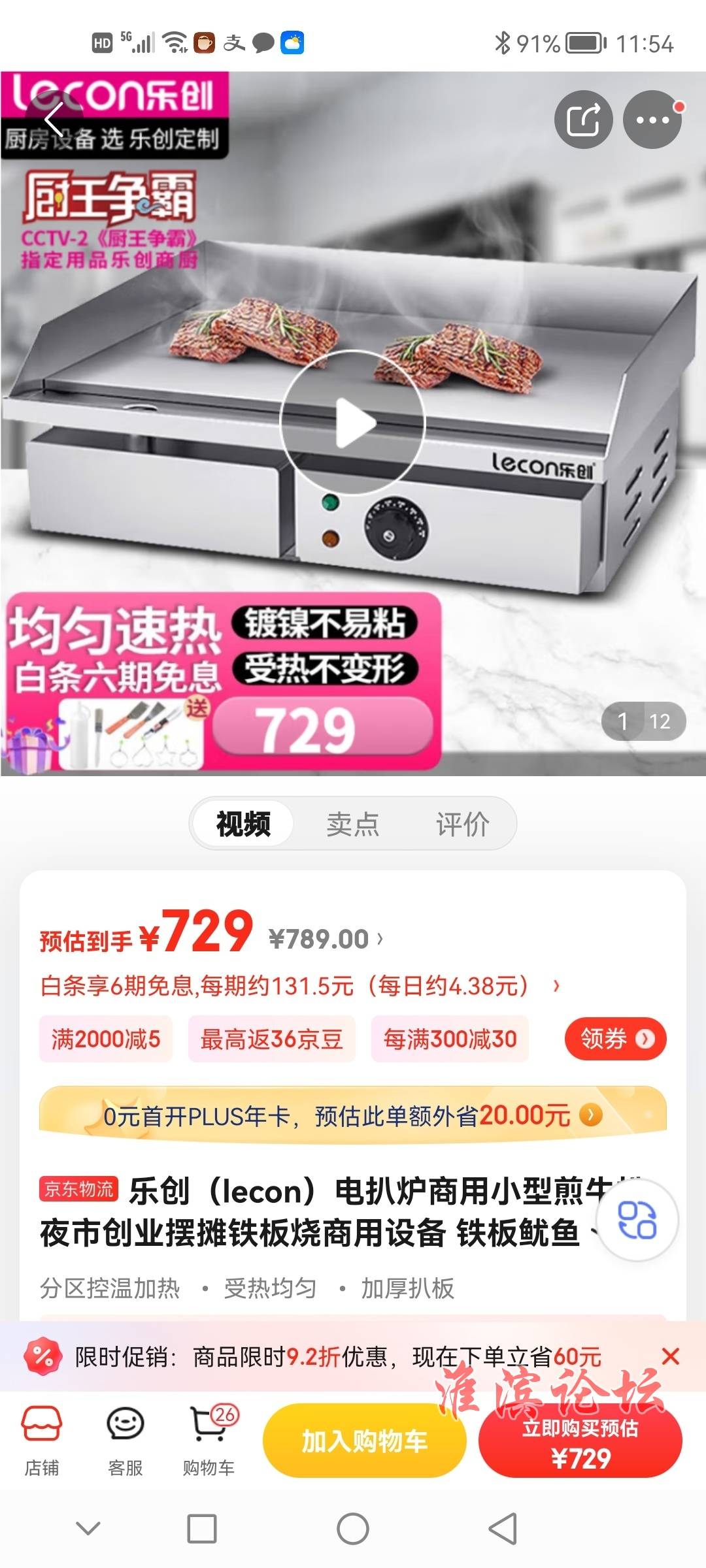706x1568 pixels.
Task: Open the PLUS年卡 savings banner
Action: 353,1115
